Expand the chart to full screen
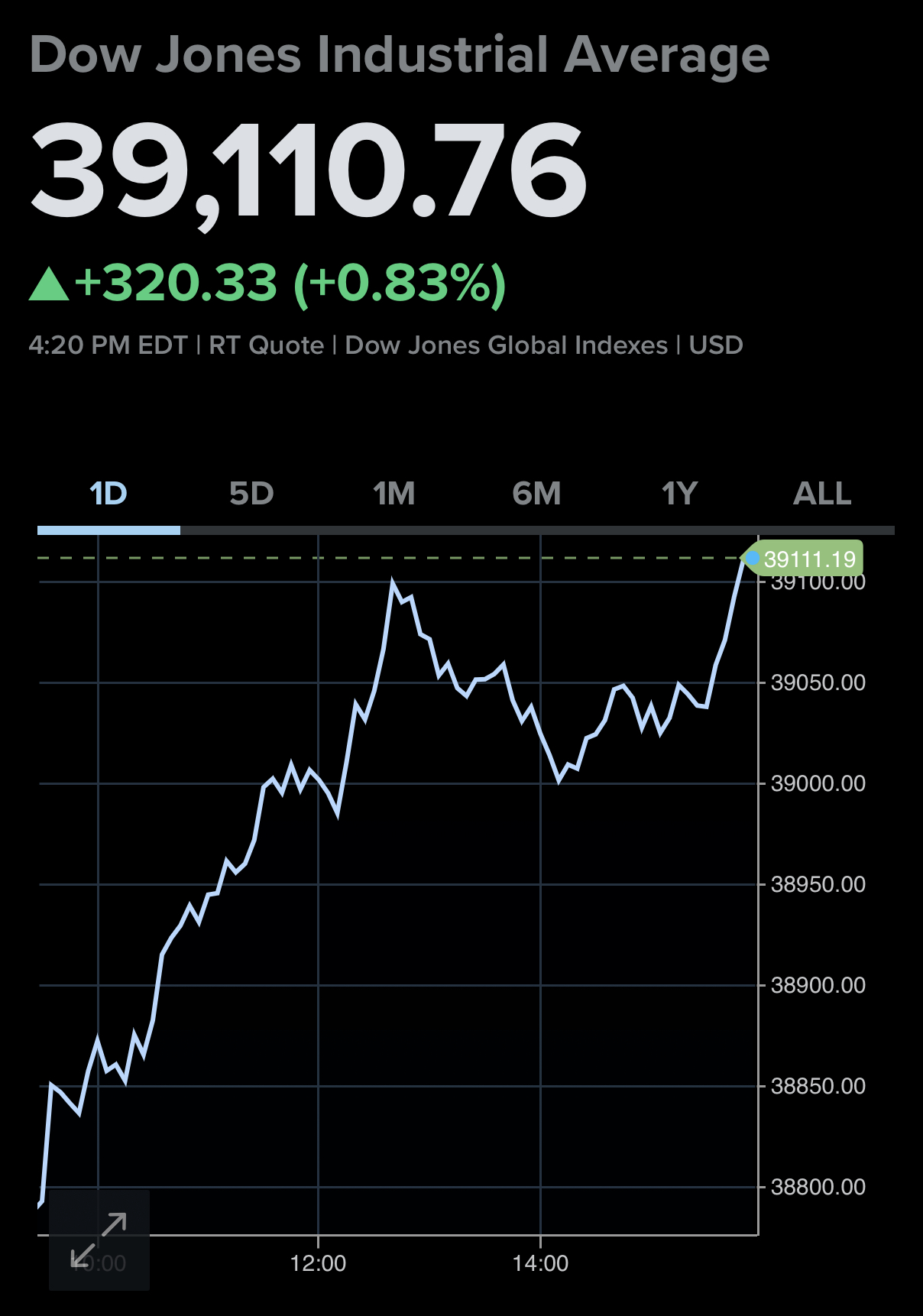Image resolution: width=923 pixels, height=1316 pixels. click(x=99, y=1240)
